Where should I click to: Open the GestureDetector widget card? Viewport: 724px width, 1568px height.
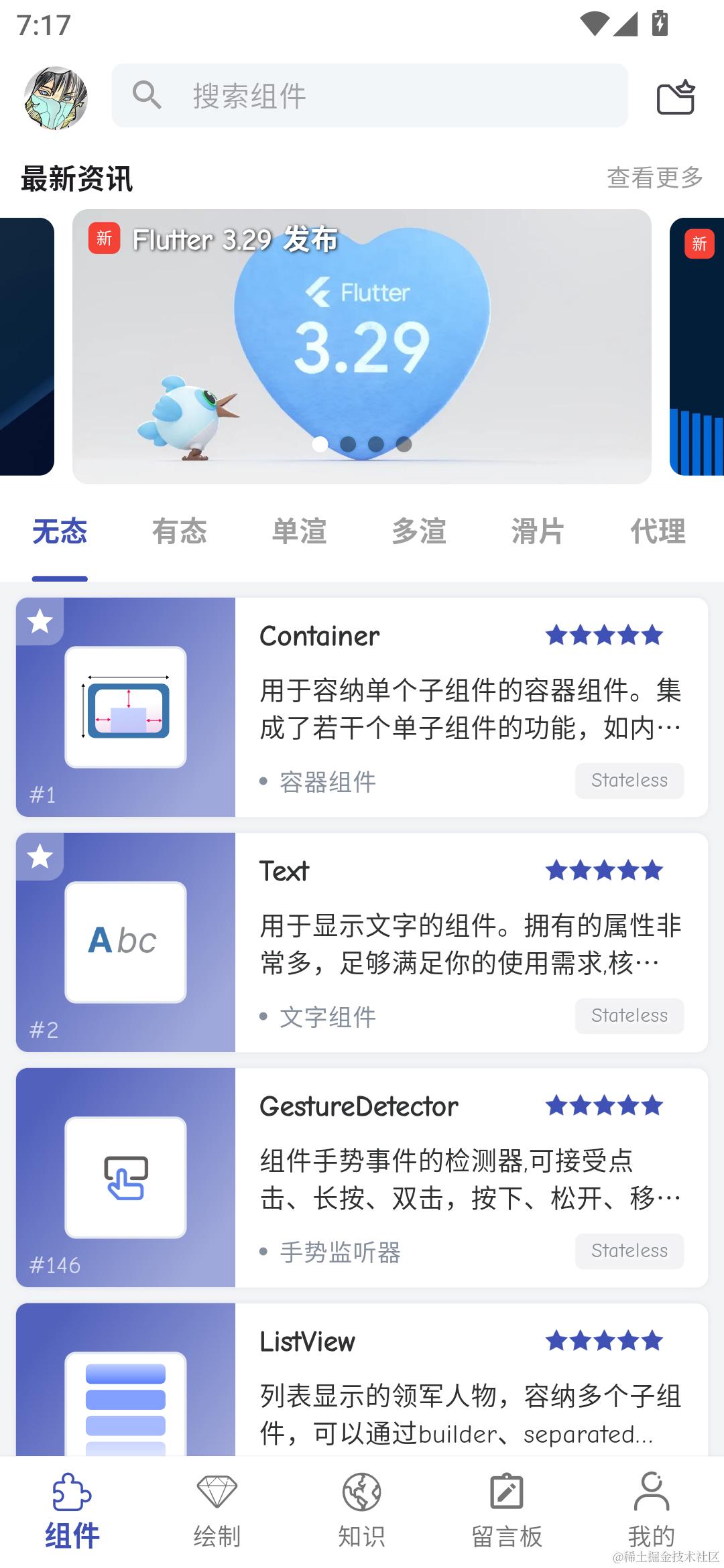(x=361, y=1177)
